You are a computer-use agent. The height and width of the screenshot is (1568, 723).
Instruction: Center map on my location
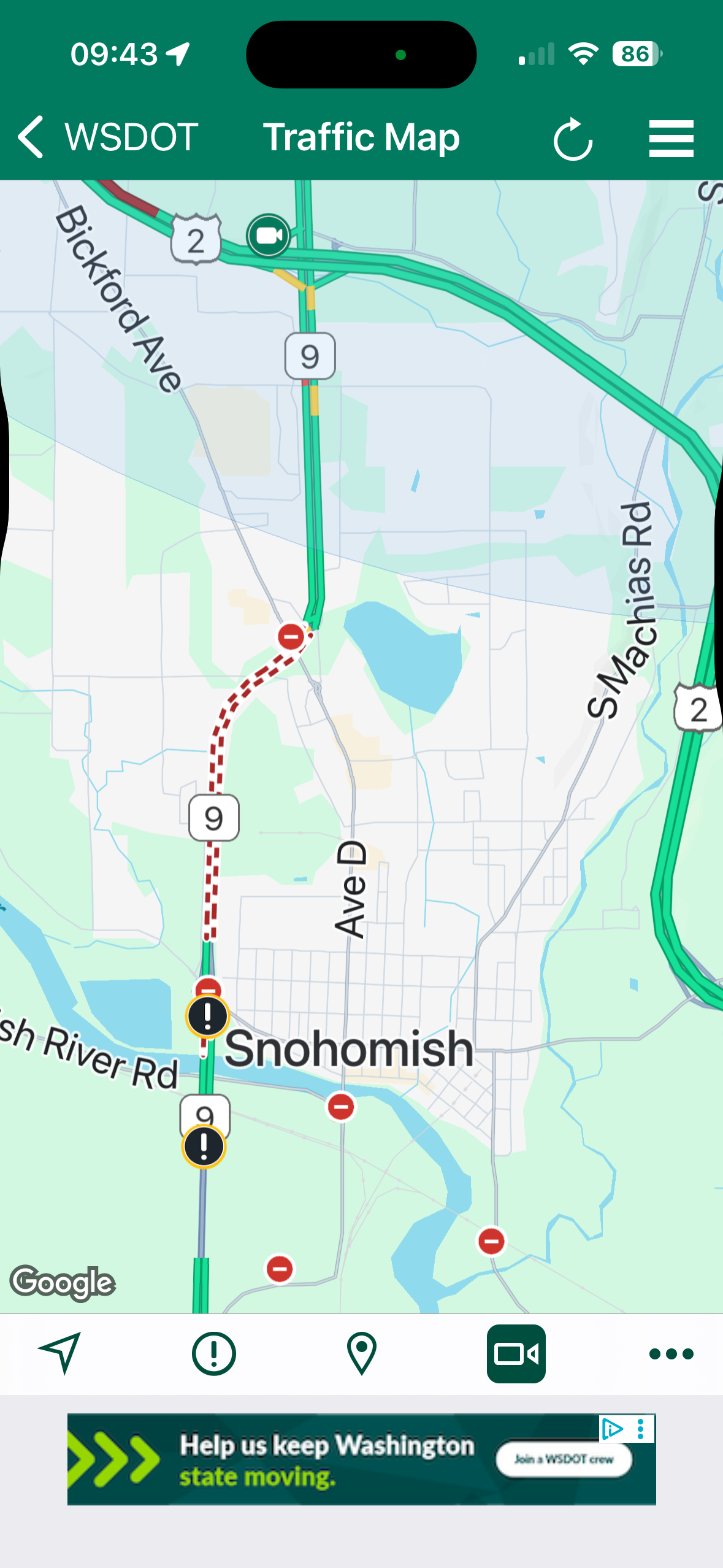point(61,1353)
